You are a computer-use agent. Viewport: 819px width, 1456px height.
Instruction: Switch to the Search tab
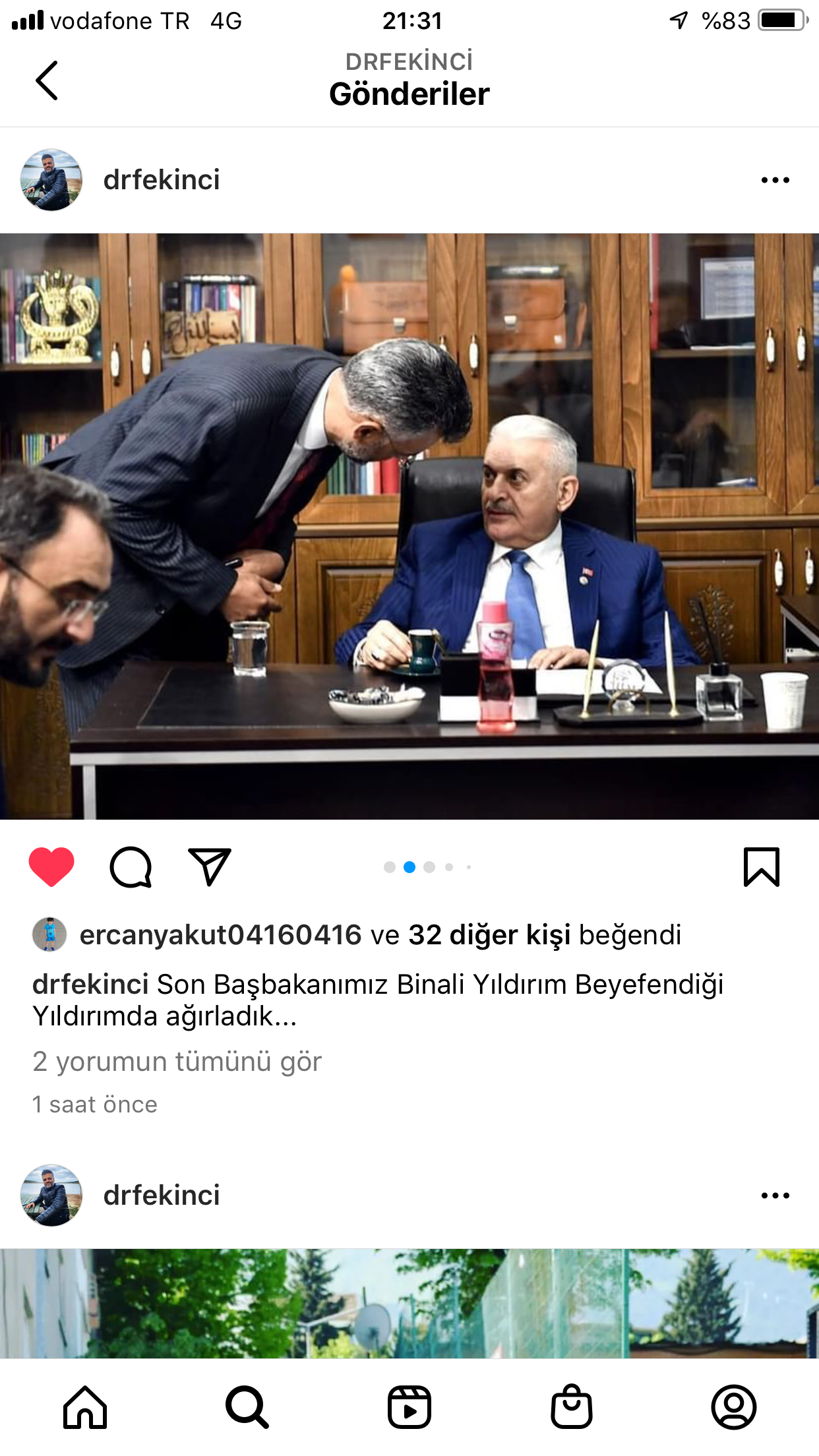247,1407
